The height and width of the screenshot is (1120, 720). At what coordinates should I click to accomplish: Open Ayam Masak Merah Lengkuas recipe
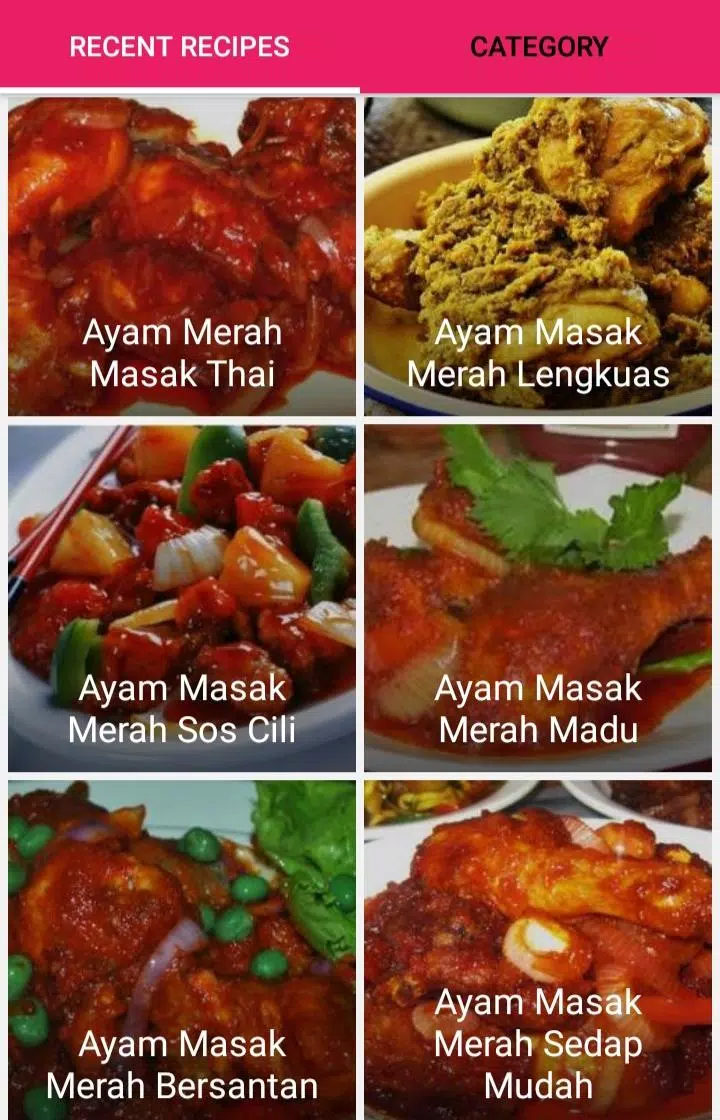[538, 257]
